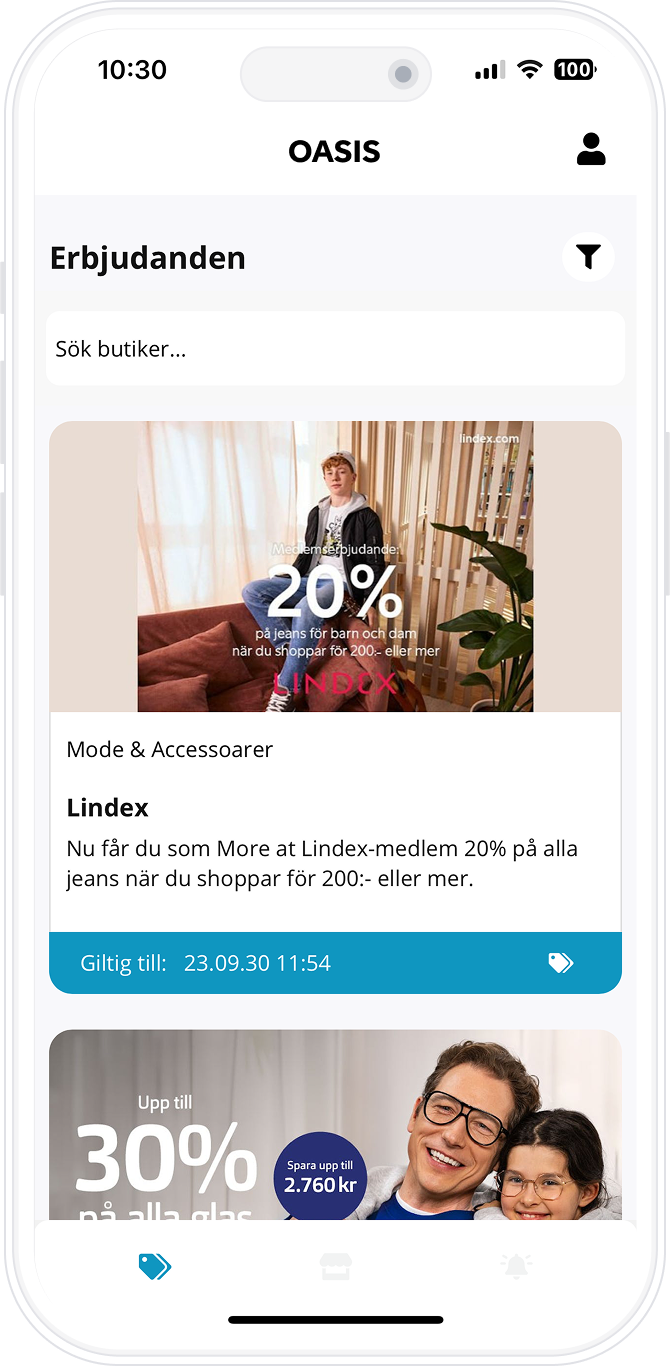This screenshot has width=670, height=1366.
Task: Switch to the notifications bell tab
Action: [x=516, y=1267]
